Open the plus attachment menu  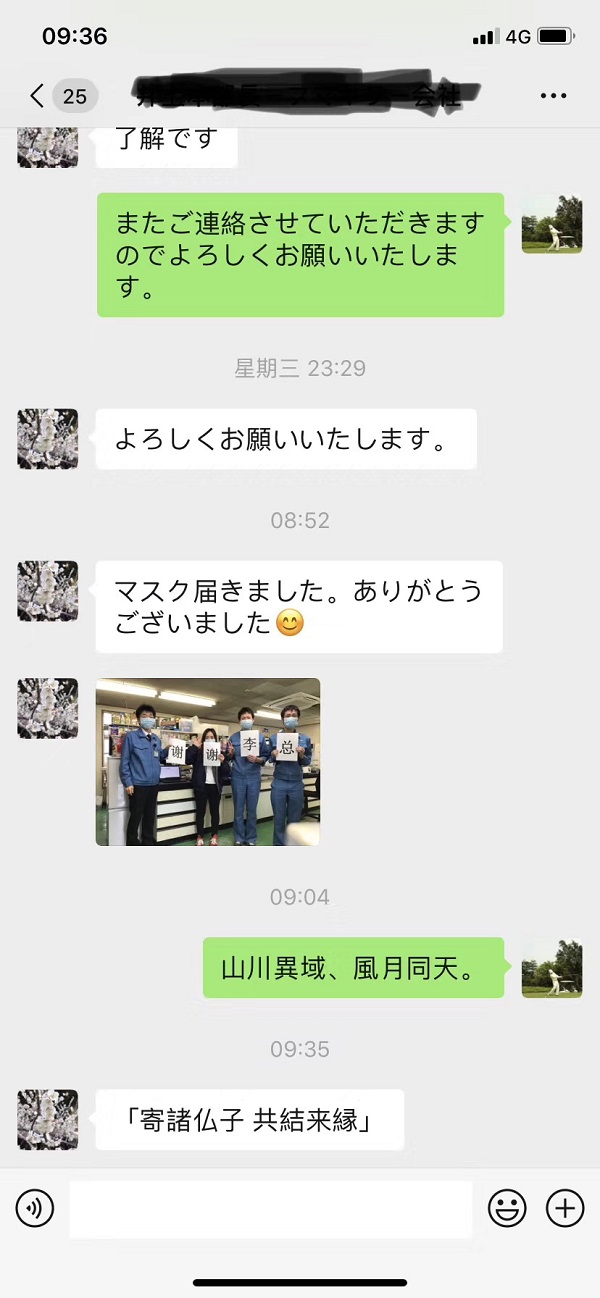[565, 1209]
